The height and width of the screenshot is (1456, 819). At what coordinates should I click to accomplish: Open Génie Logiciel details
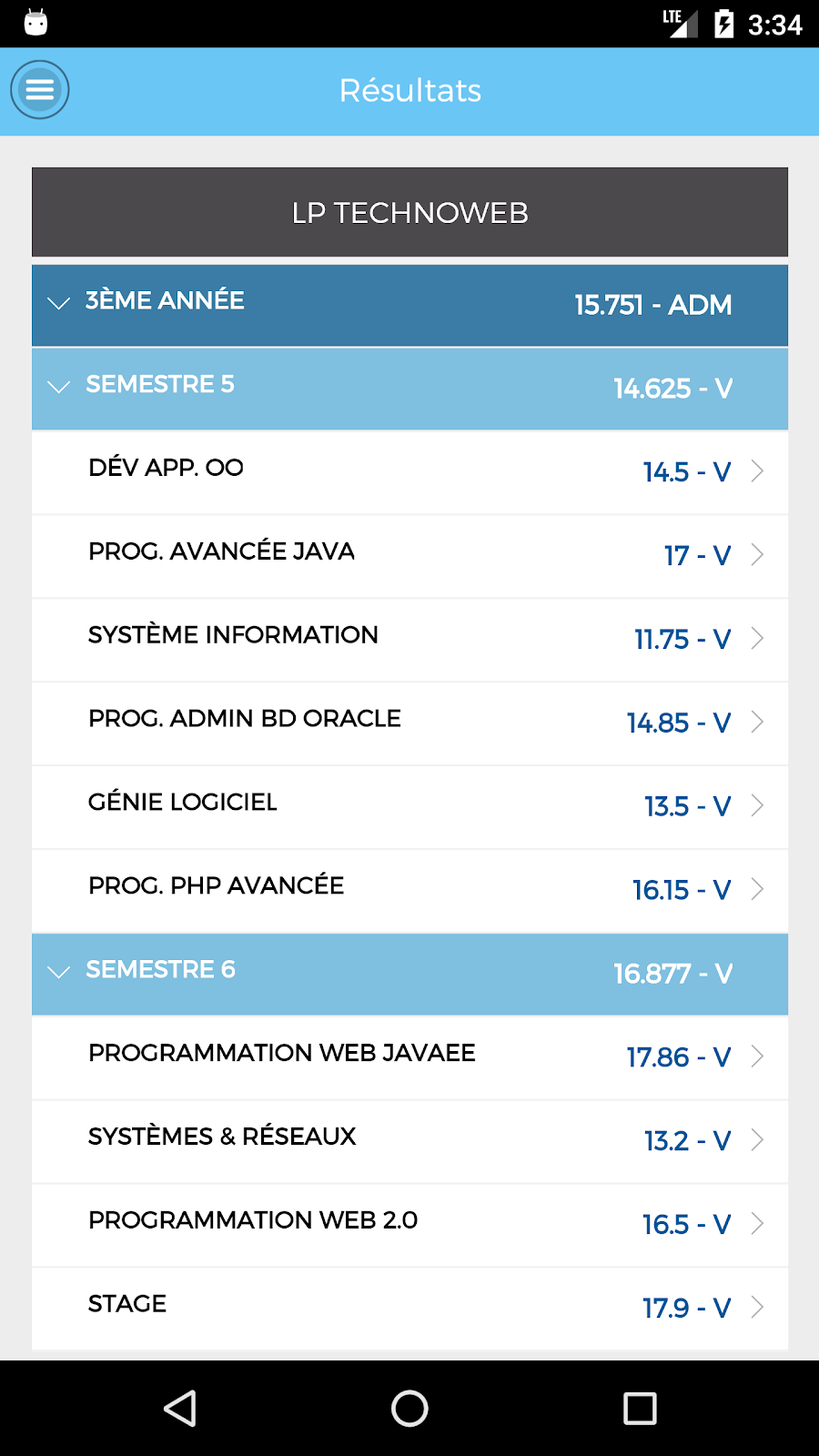409,807
